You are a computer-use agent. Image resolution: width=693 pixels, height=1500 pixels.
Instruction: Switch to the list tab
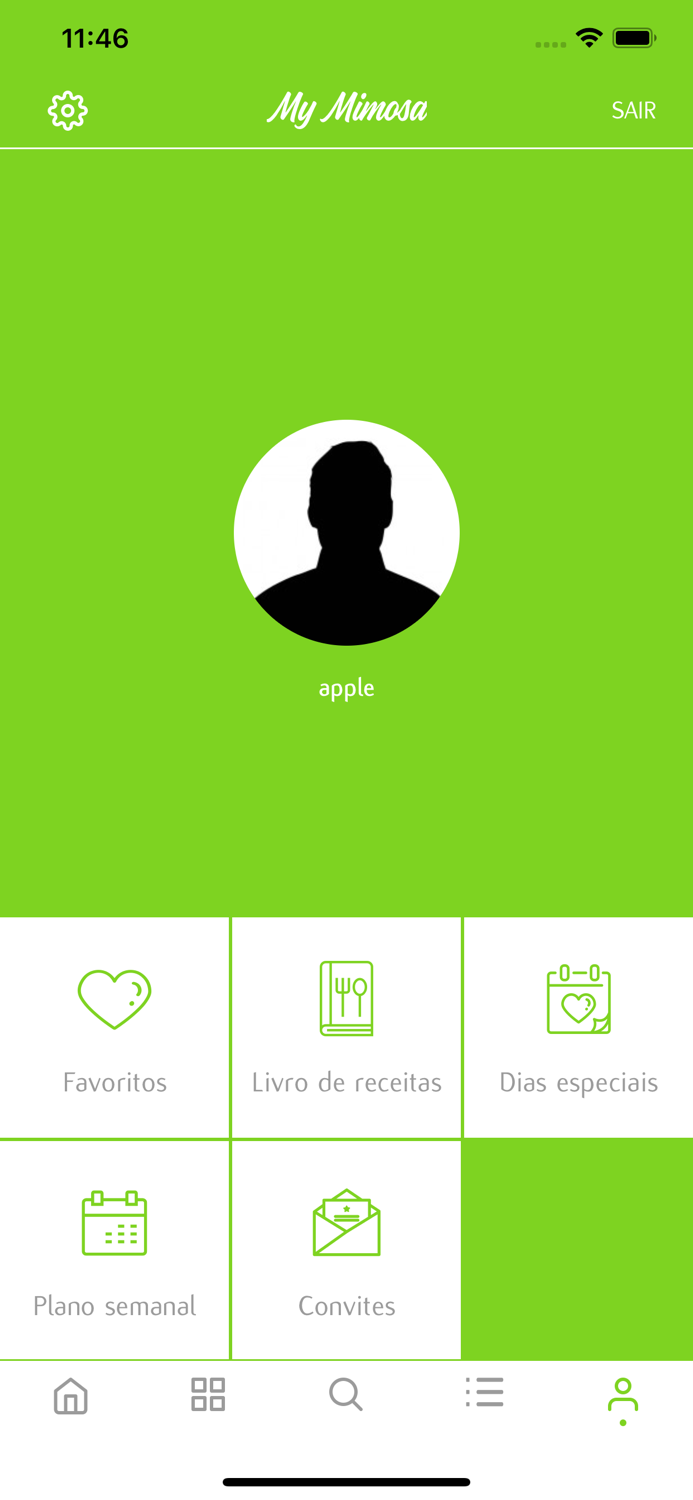(484, 1392)
